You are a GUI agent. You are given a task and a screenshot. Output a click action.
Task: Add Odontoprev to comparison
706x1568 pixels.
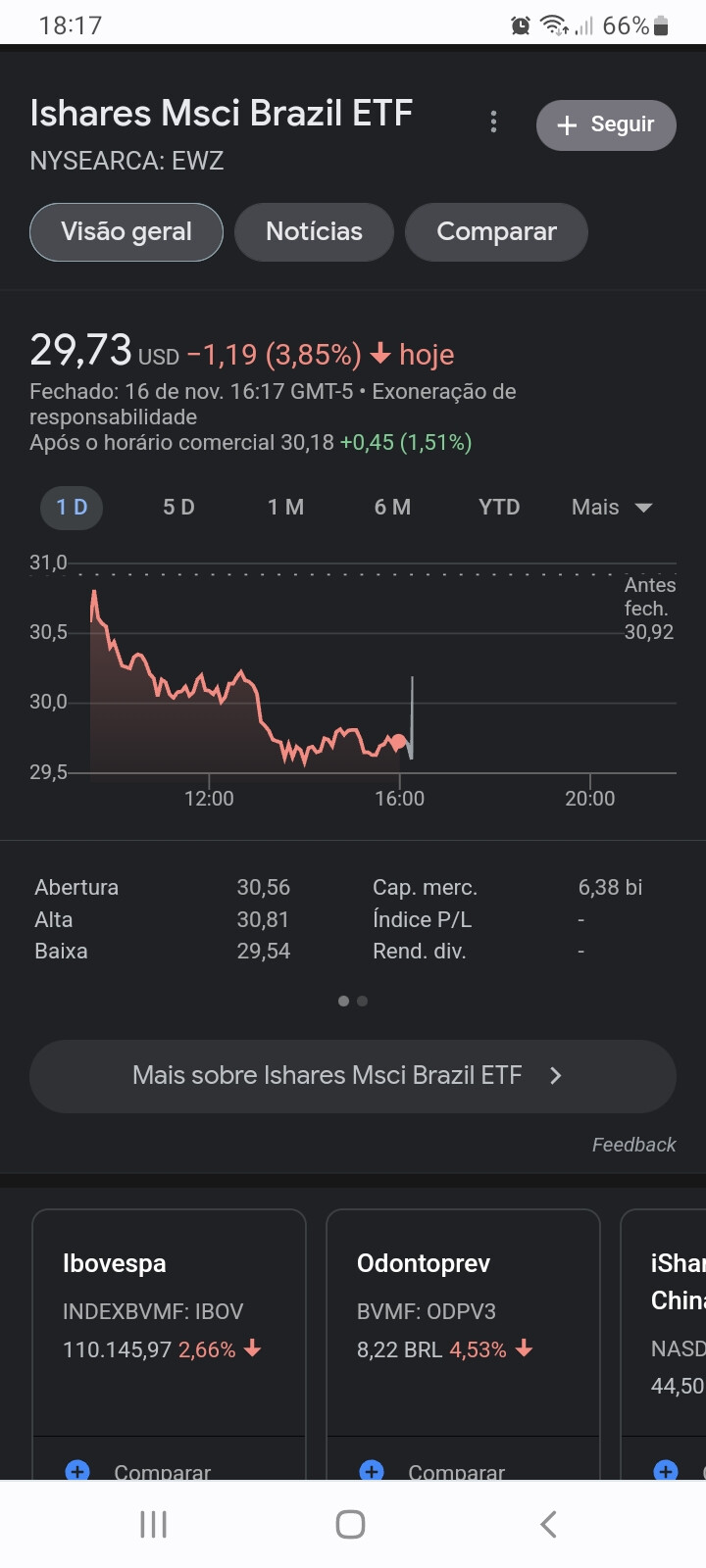tap(433, 1469)
